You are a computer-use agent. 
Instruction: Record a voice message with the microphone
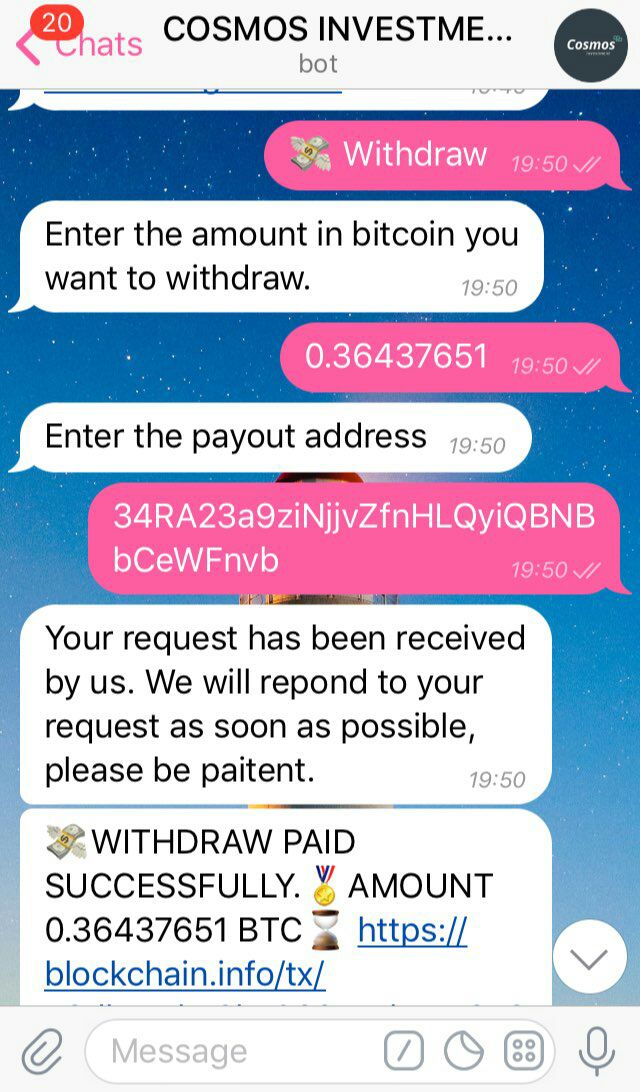(597, 1050)
